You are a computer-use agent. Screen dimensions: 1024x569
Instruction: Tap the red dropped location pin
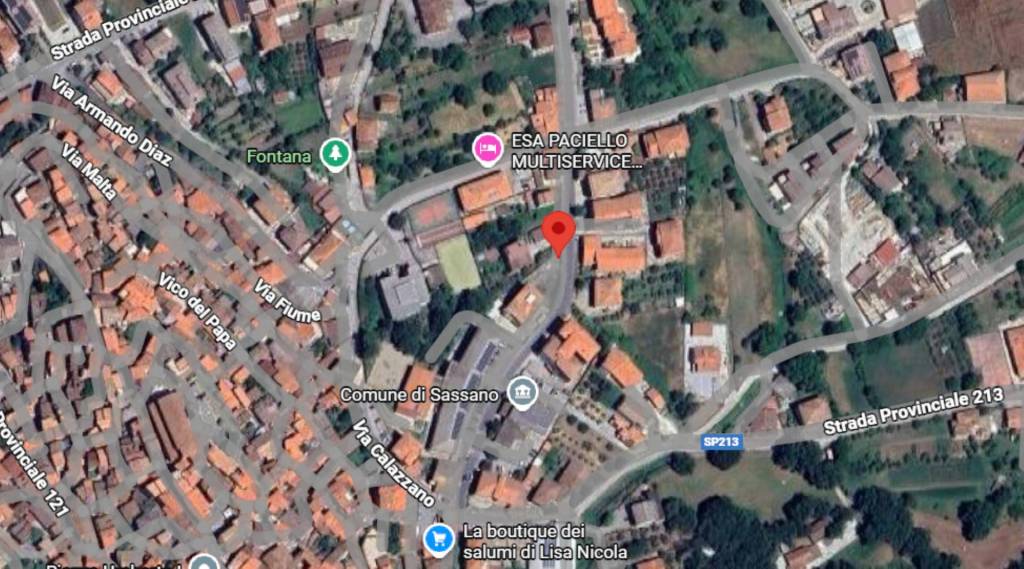click(x=558, y=232)
